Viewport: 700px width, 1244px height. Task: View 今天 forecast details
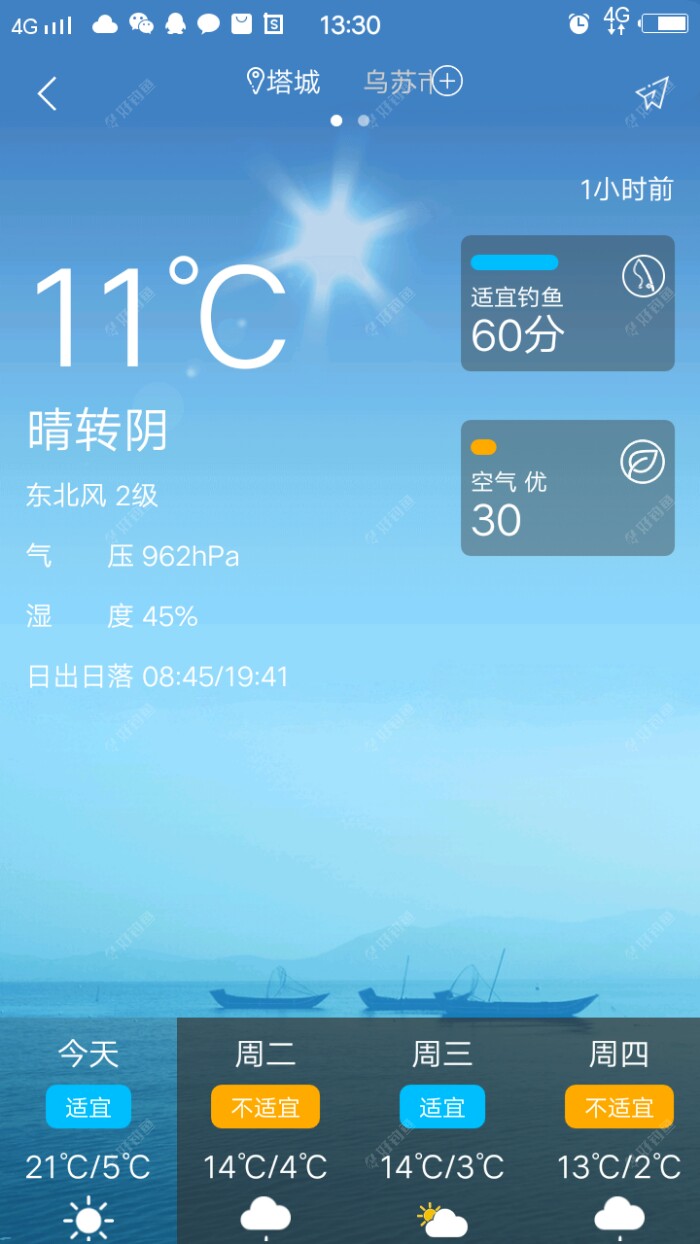click(x=88, y=1130)
